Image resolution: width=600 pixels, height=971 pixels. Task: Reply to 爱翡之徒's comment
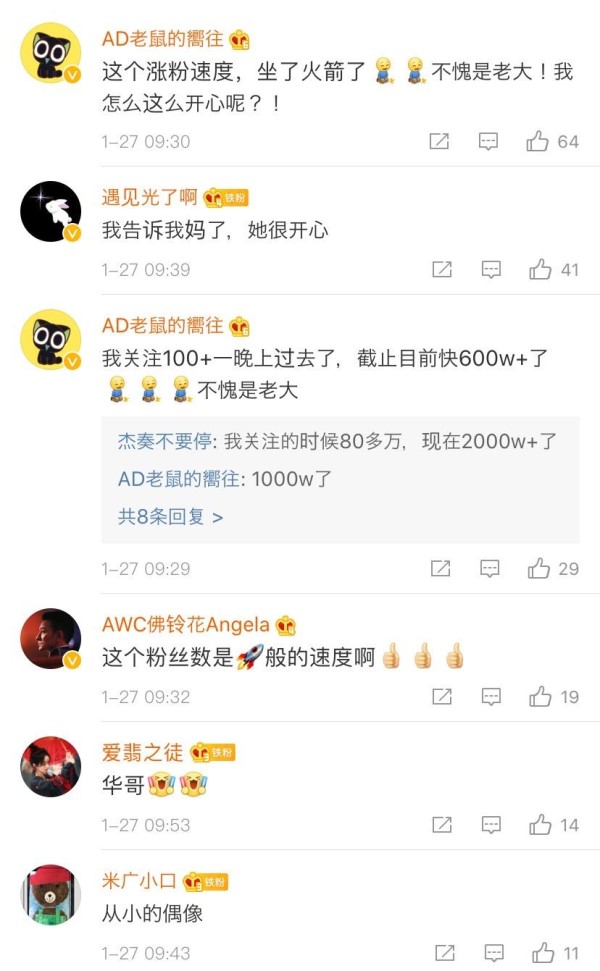[491, 825]
